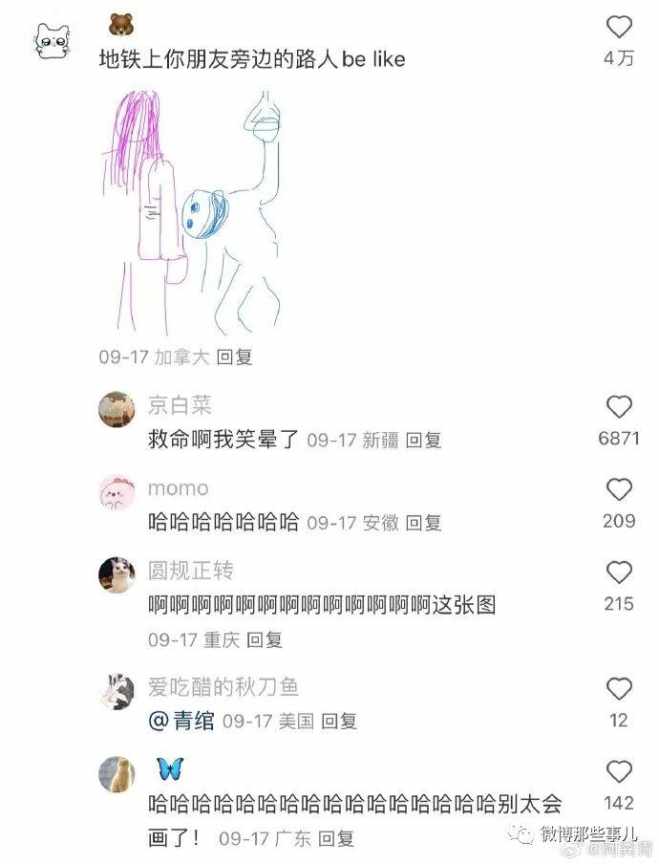Like 圆规正转's comment
Image resolution: width=659 pixels, height=864 pixels.
tap(619, 572)
